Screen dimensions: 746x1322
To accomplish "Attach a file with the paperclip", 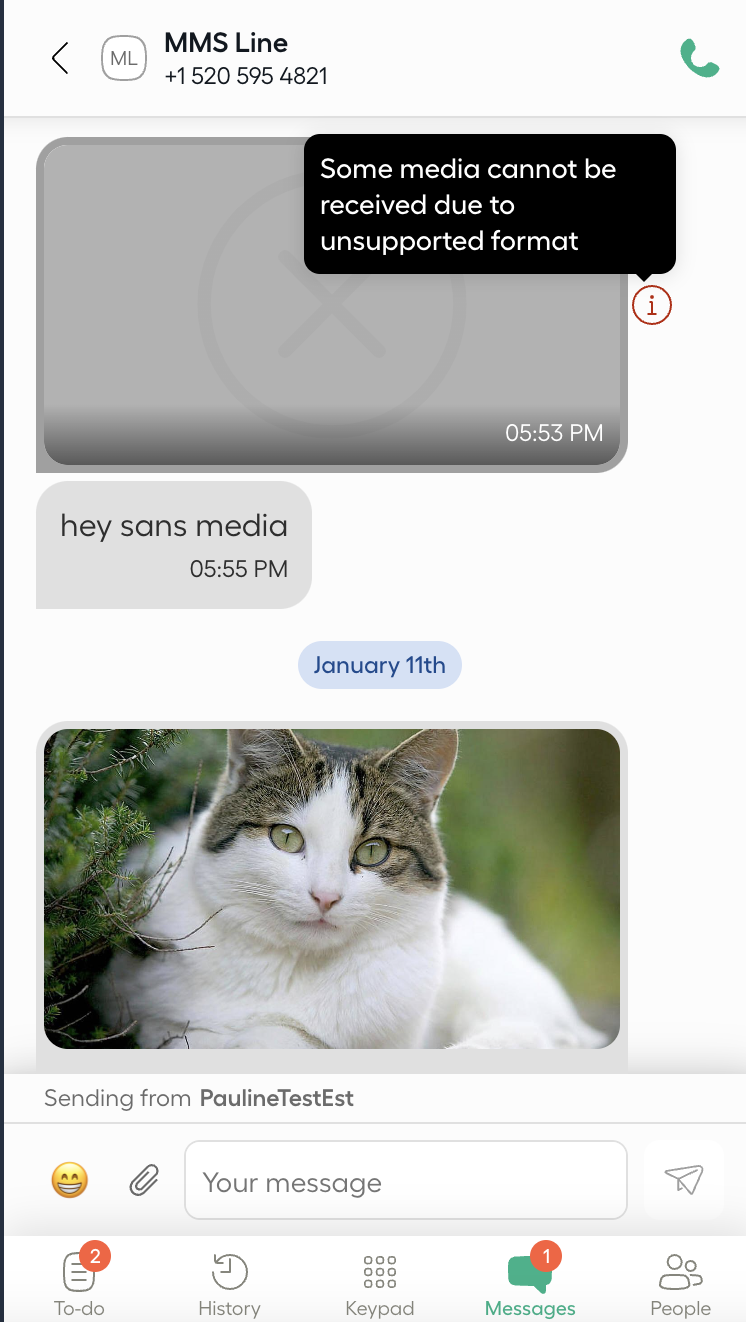I will 144,1181.
